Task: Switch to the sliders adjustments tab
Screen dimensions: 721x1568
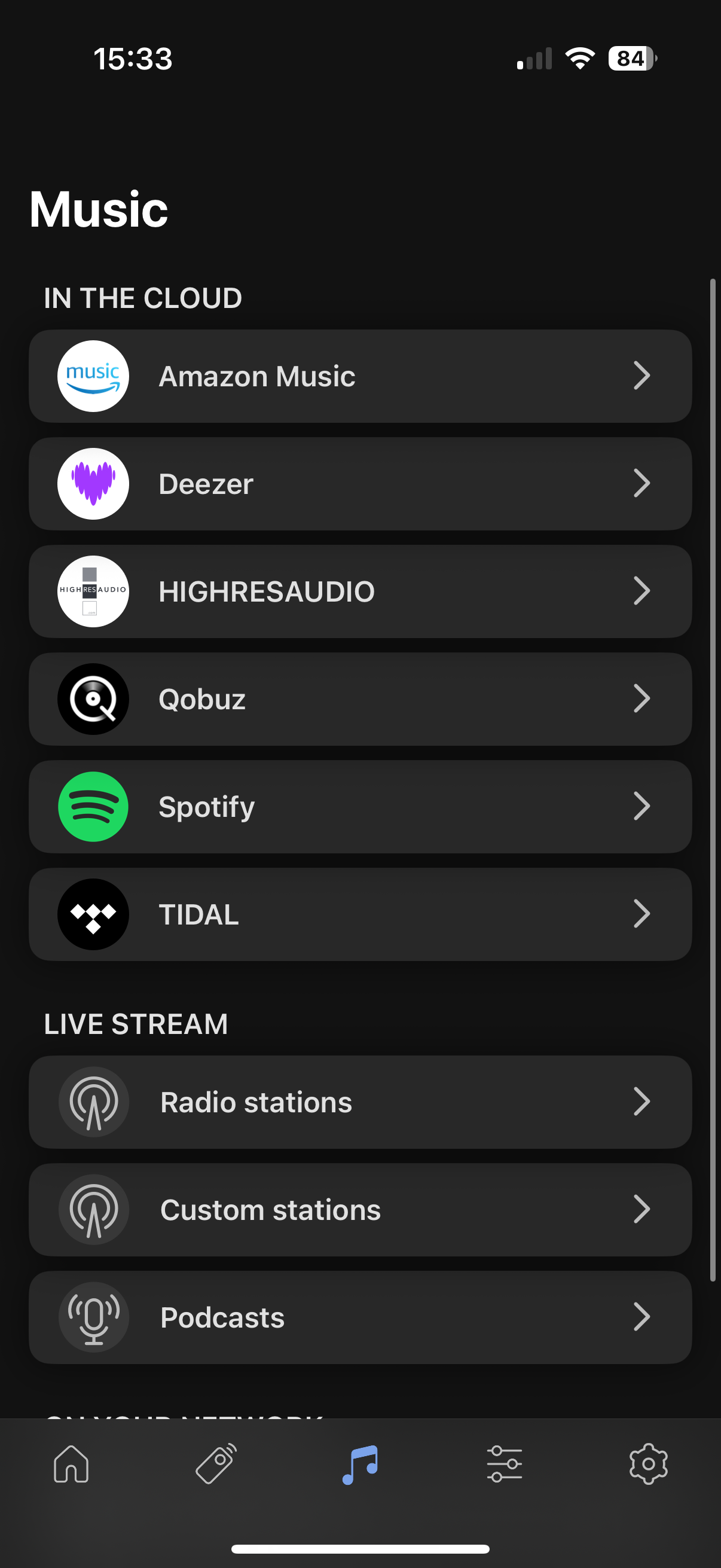Action: coord(505,1464)
